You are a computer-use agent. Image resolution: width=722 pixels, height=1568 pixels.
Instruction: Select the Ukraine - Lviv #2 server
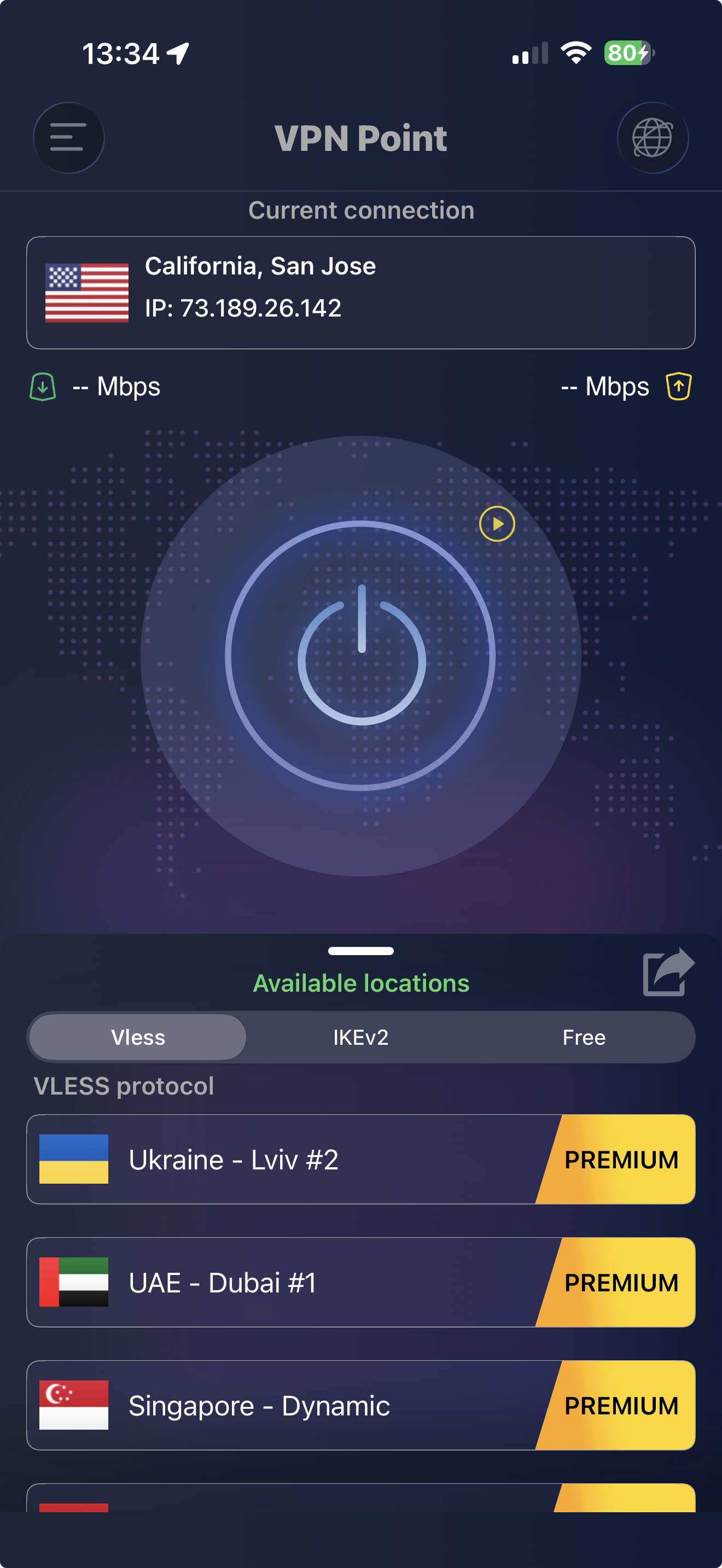274,1159
